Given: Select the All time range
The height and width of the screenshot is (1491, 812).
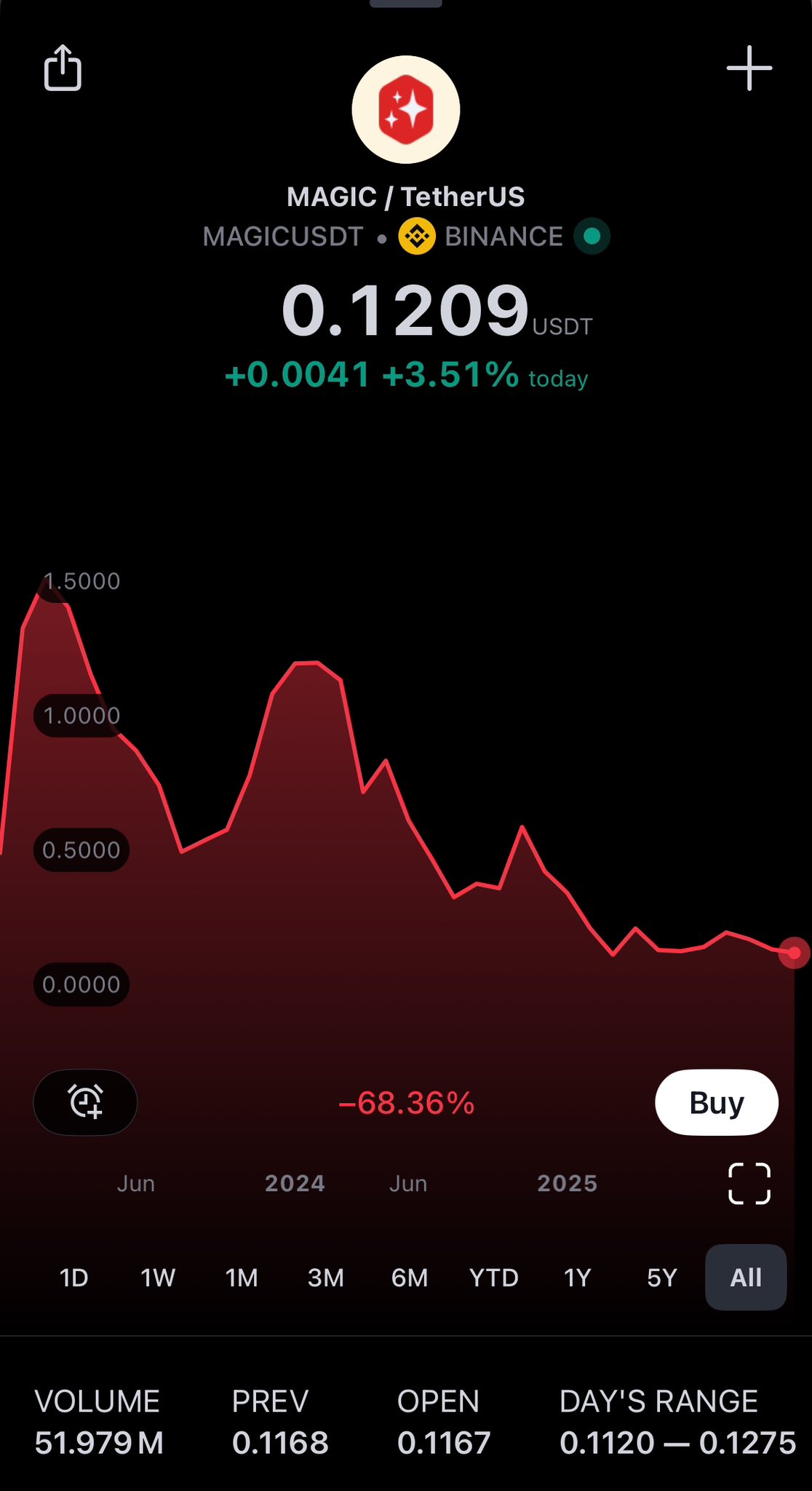Looking at the screenshot, I should (x=746, y=1278).
